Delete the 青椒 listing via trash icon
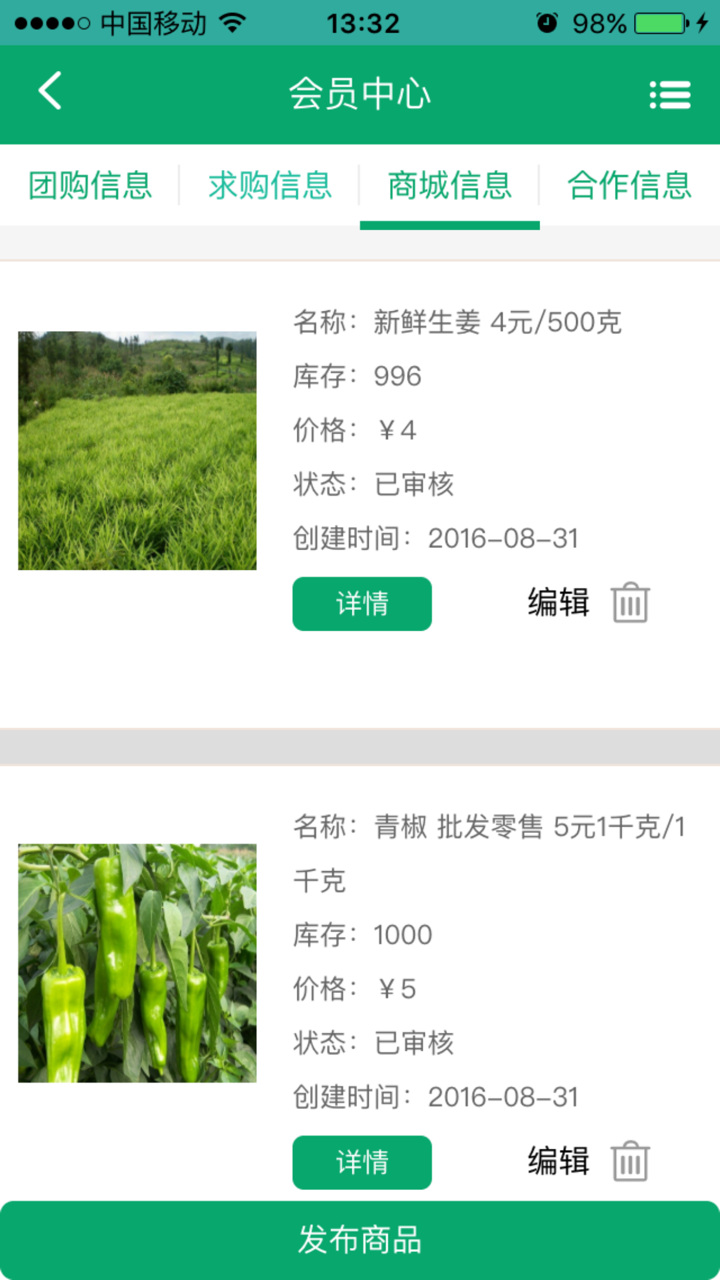The width and height of the screenshot is (720, 1280). coord(629,1161)
